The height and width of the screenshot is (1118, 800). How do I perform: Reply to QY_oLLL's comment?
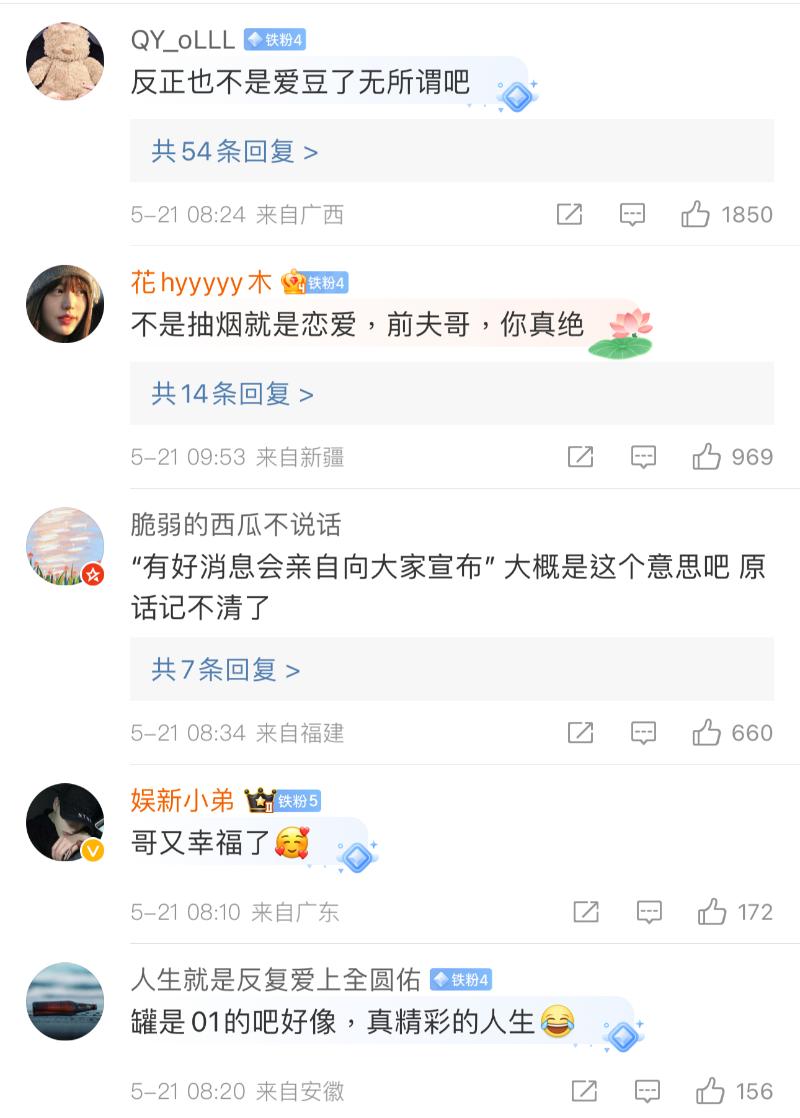click(632, 214)
